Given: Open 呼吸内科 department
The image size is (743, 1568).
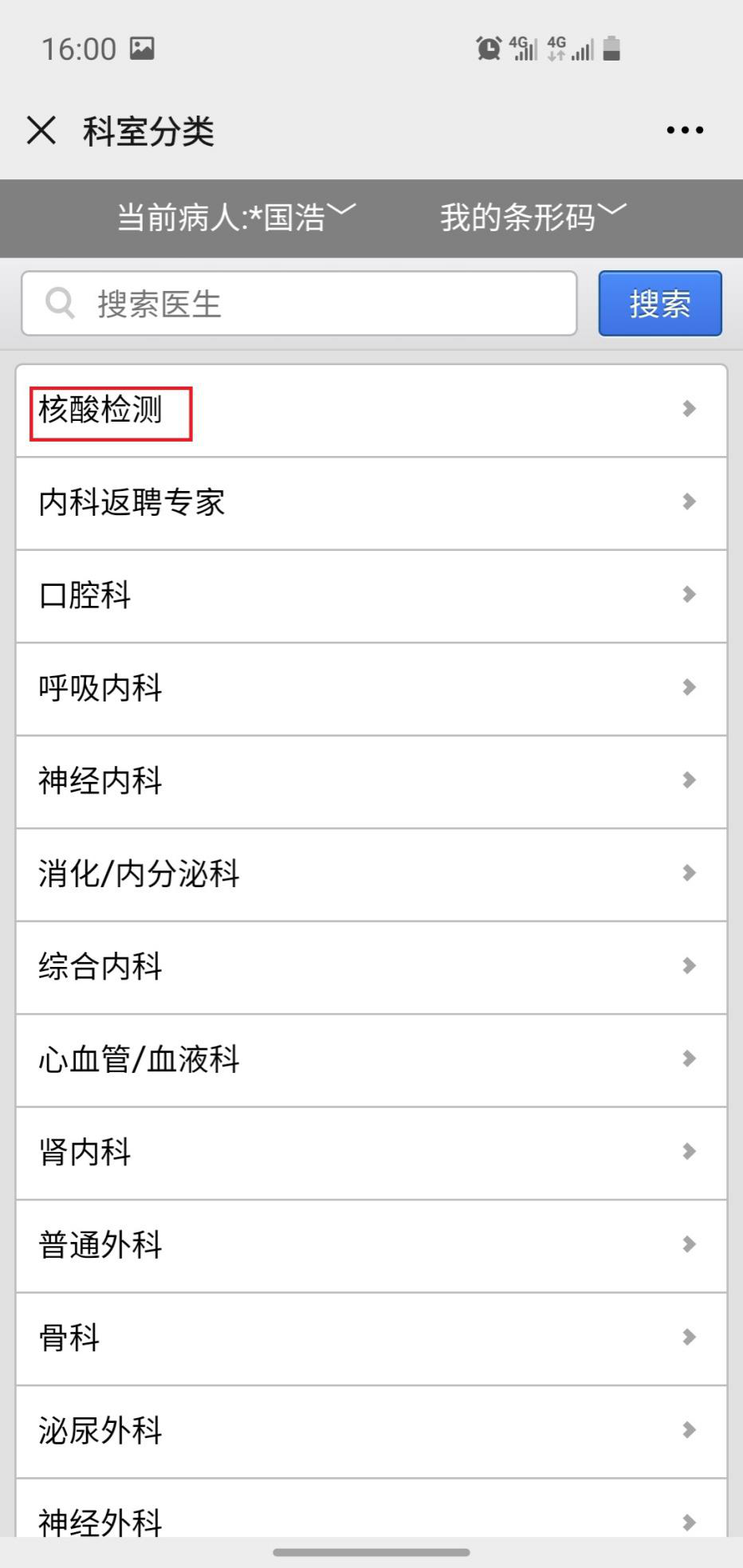Looking at the screenshot, I should (371, 689).
